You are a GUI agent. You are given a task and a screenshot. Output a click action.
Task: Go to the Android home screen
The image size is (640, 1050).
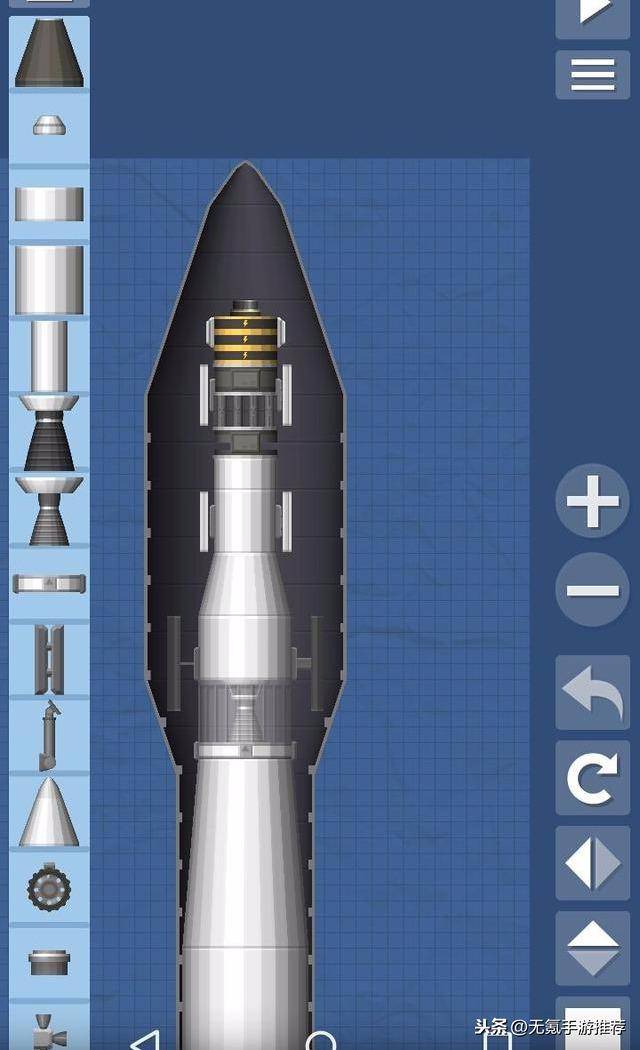click(x=321, y=1040)
